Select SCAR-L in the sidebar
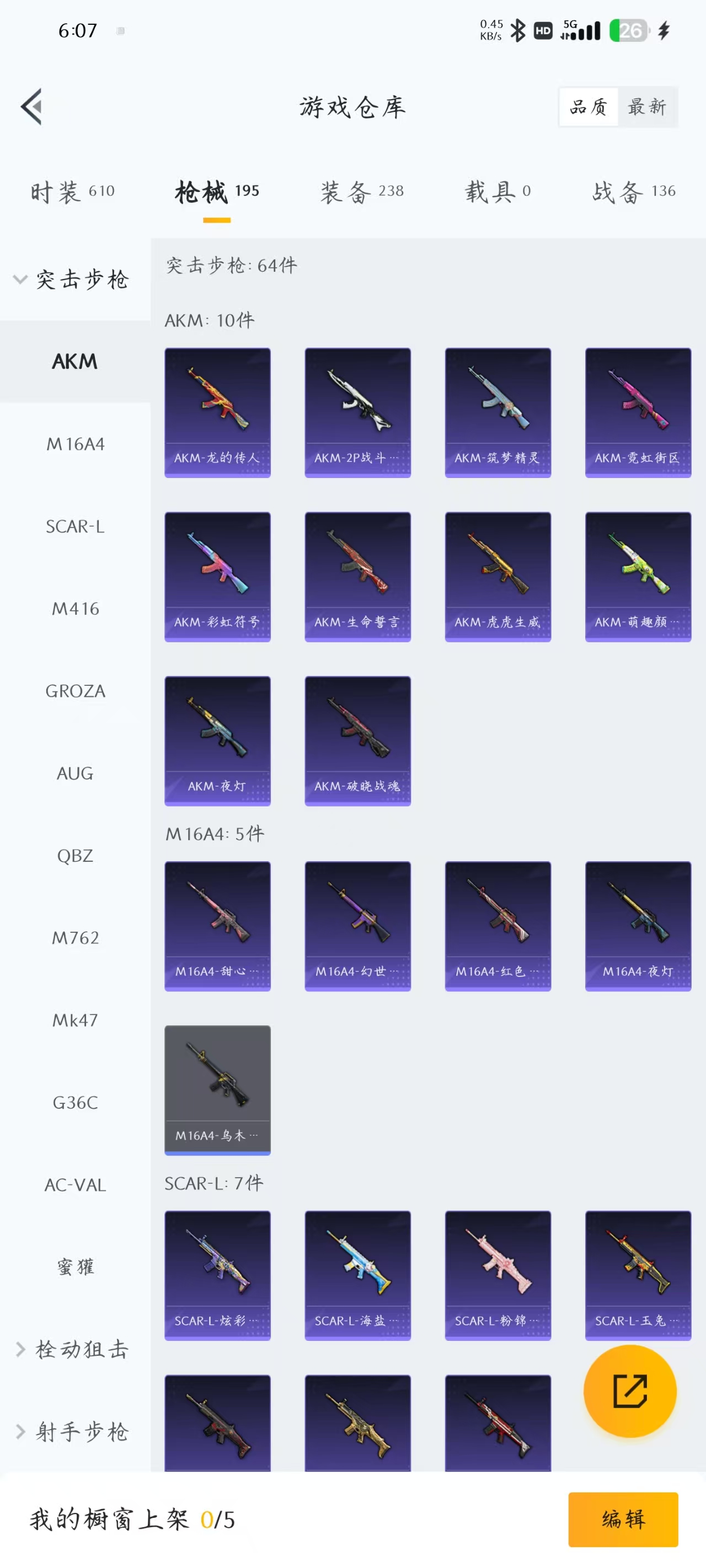 click(75, 526)
